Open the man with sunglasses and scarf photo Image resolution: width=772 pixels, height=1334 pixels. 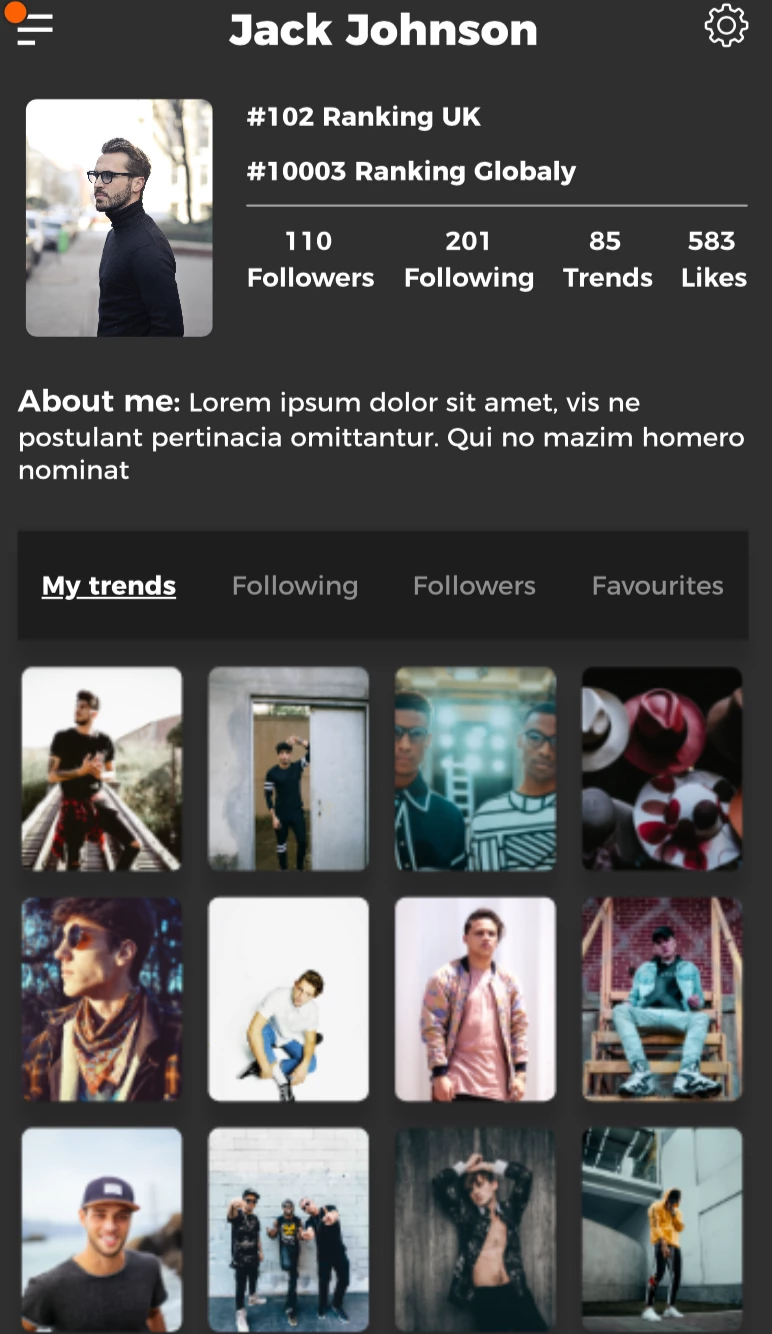click(x=102, y=999)
